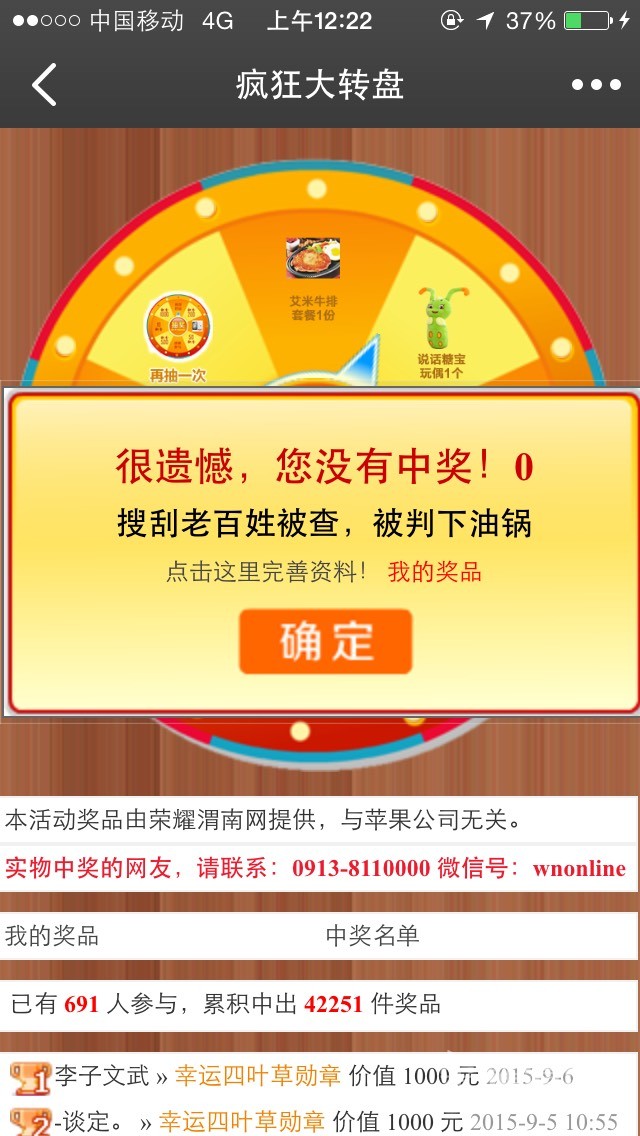Switch to 我的奖品 tab below wheel
The height and width of the screenshot is (1136, 640).
click(52, 936)
